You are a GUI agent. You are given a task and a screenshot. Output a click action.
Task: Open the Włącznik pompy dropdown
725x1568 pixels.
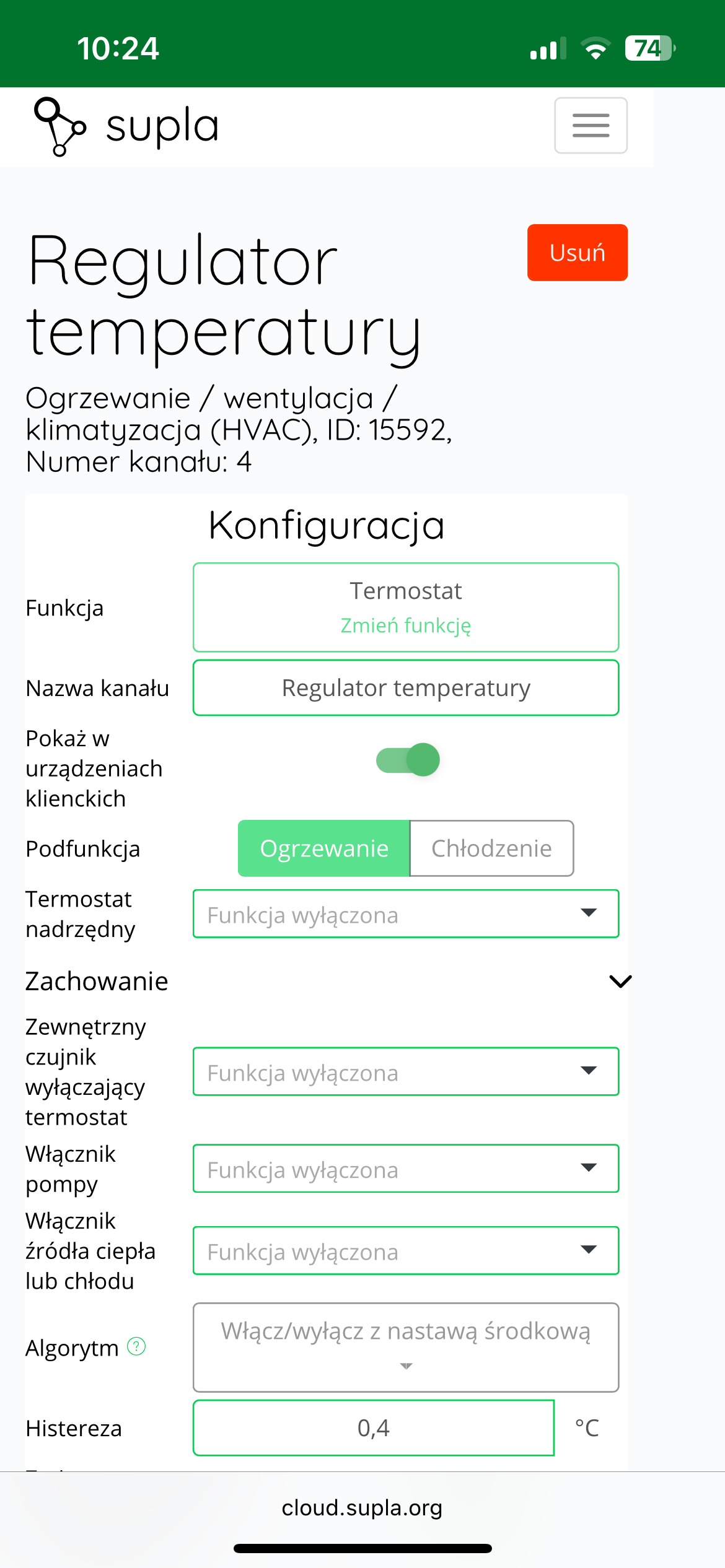click(x=406, y=1169)
